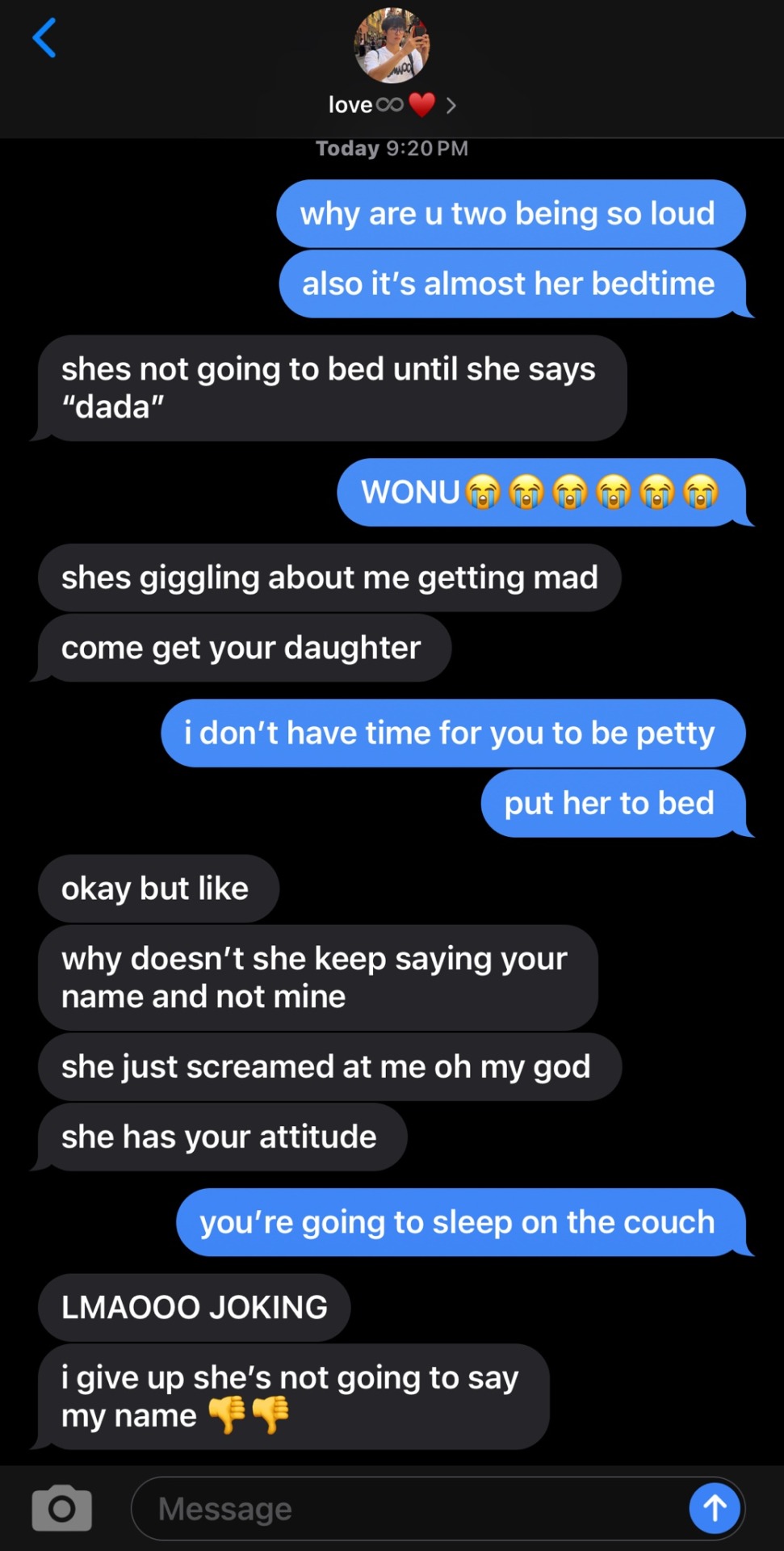This screenshot has height=1551, width=784.
Task: Open the camera to attach a photo
Action: 61,1507
